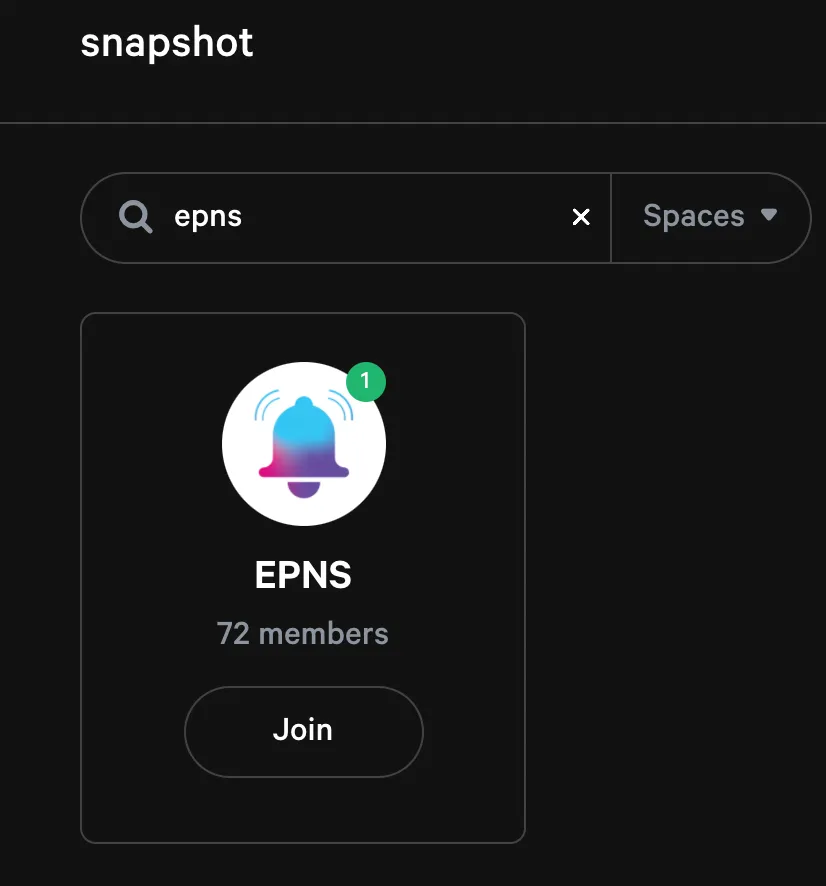The height and width of the screenshot is (886, 826).
Task: Click the gradient bell artwork on the card
Action: tap(303, 444)
